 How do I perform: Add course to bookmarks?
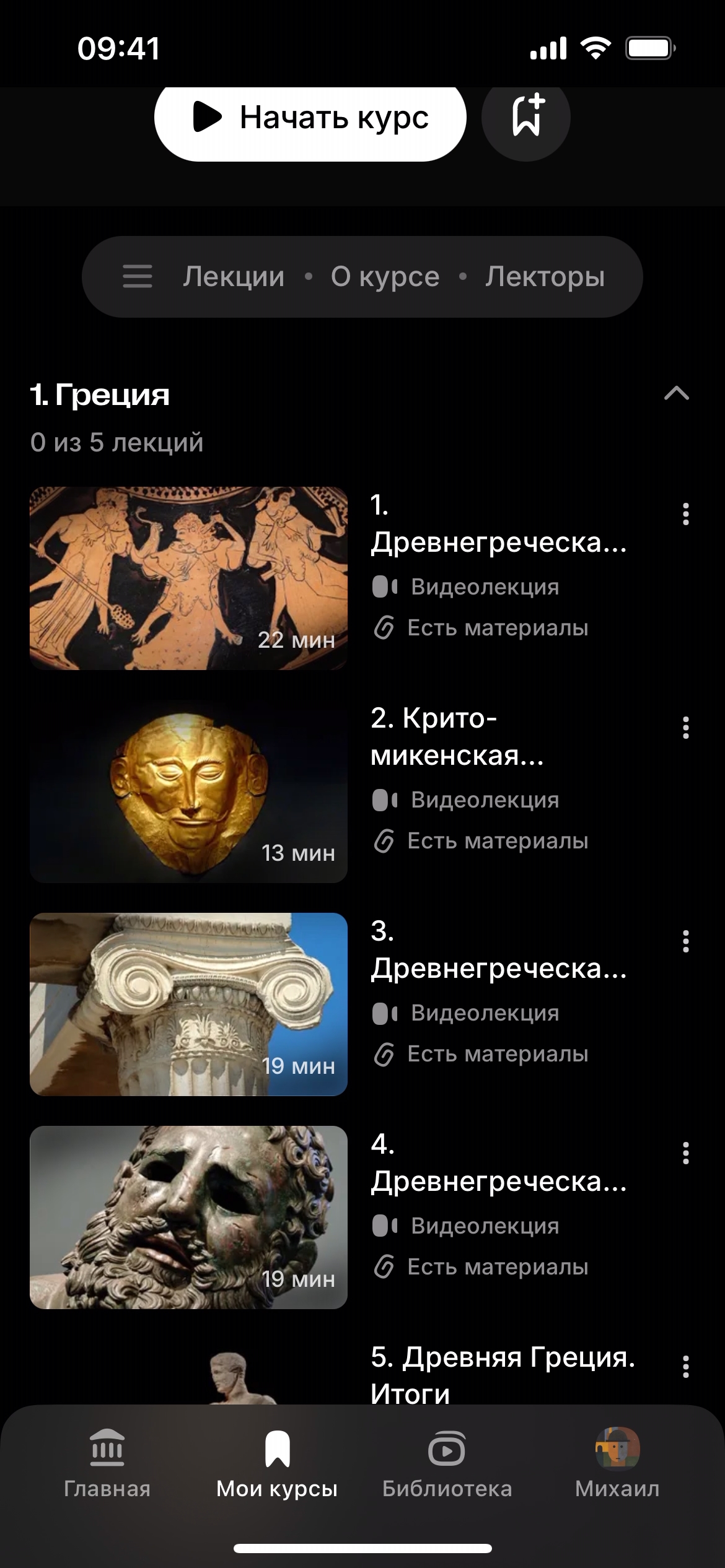click(525, 116)
